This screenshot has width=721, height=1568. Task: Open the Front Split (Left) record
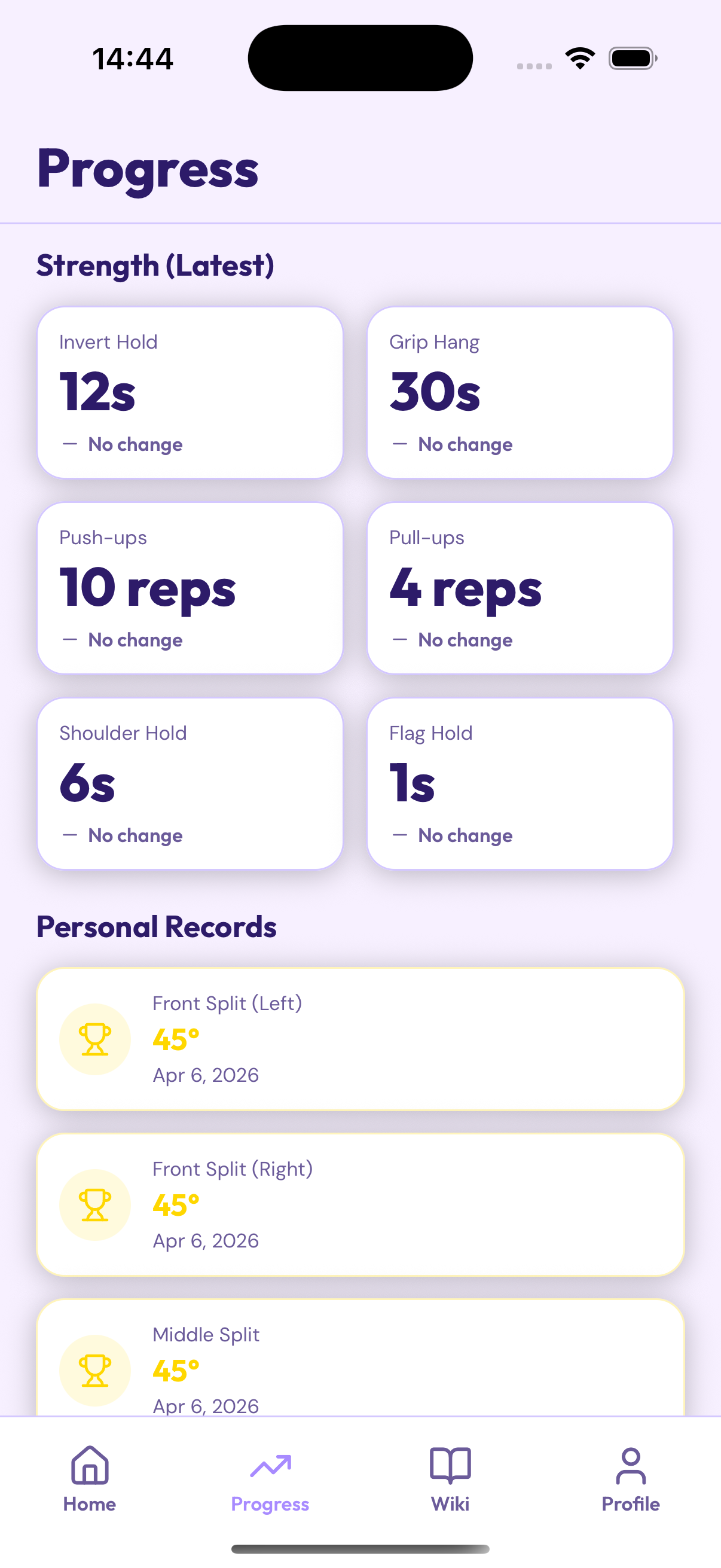pos(360,1039)
